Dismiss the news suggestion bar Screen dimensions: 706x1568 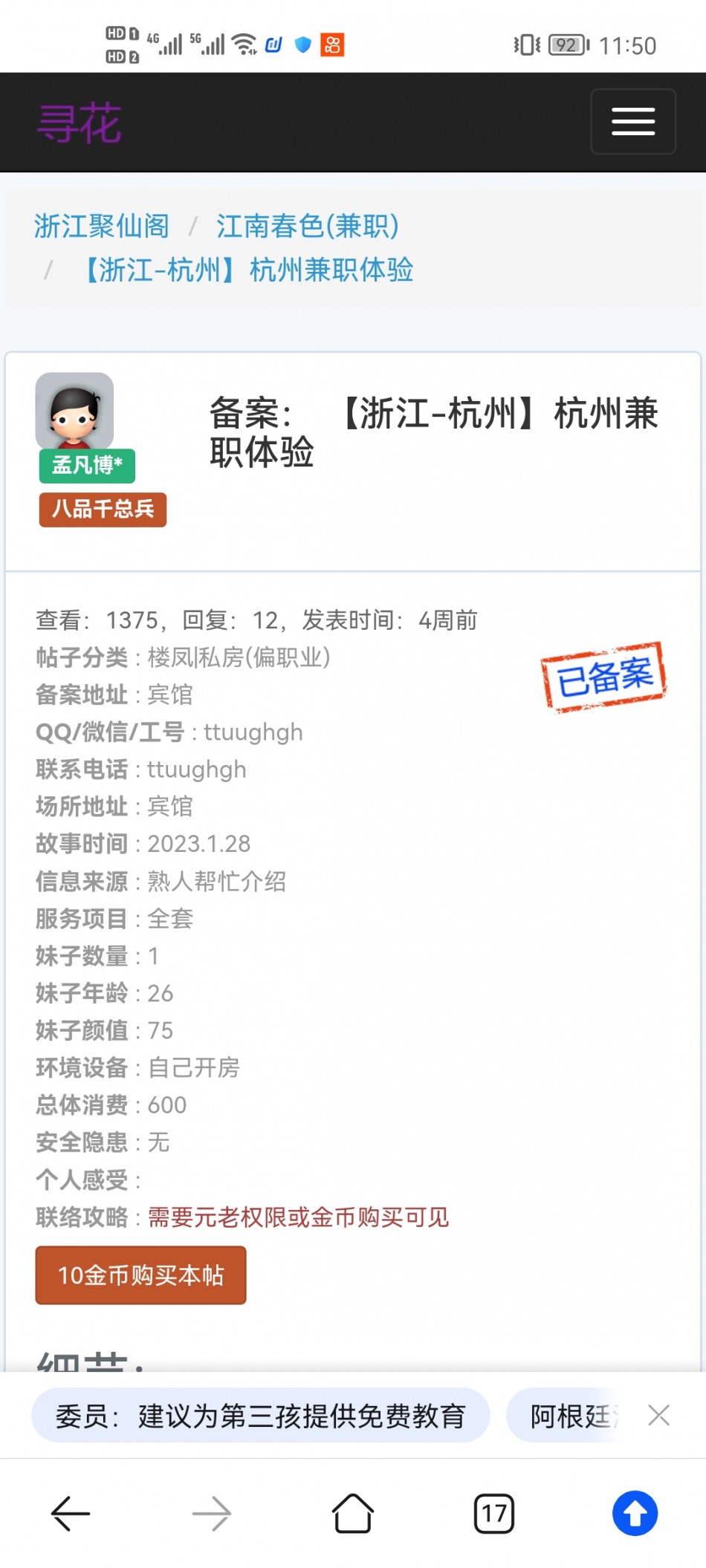point(658,1415)
